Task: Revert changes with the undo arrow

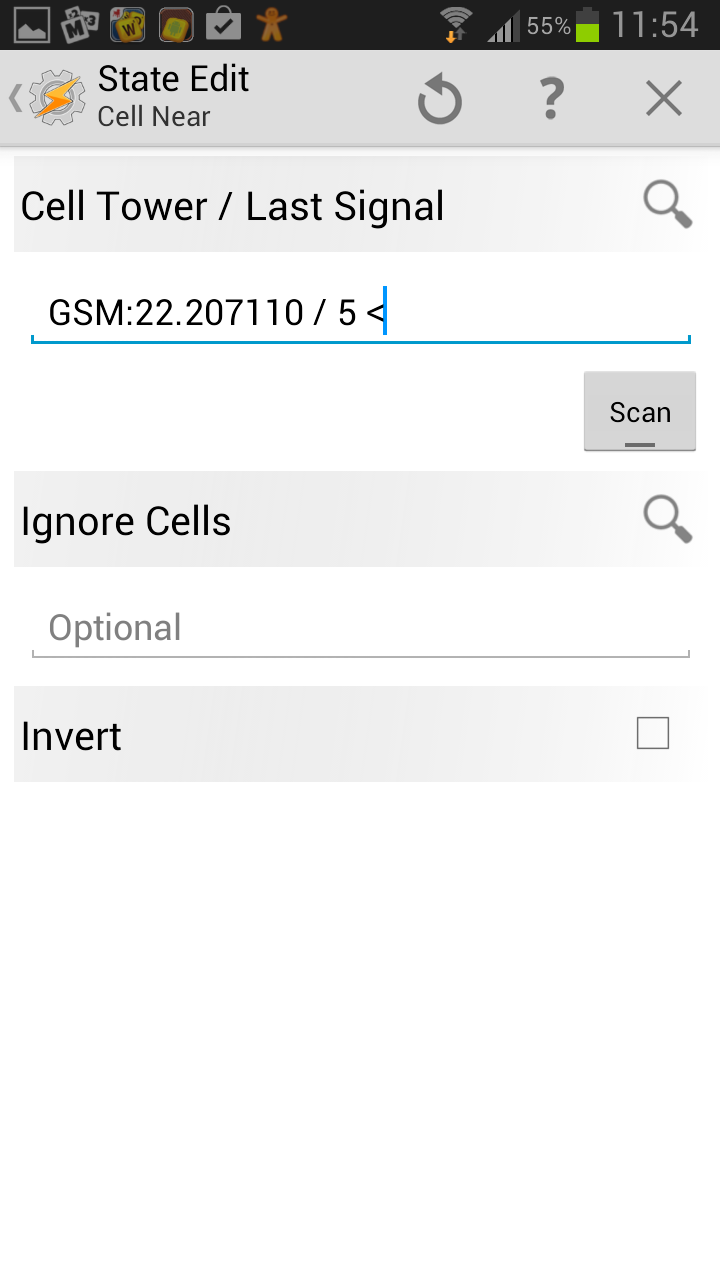Action: click(439, 99)
